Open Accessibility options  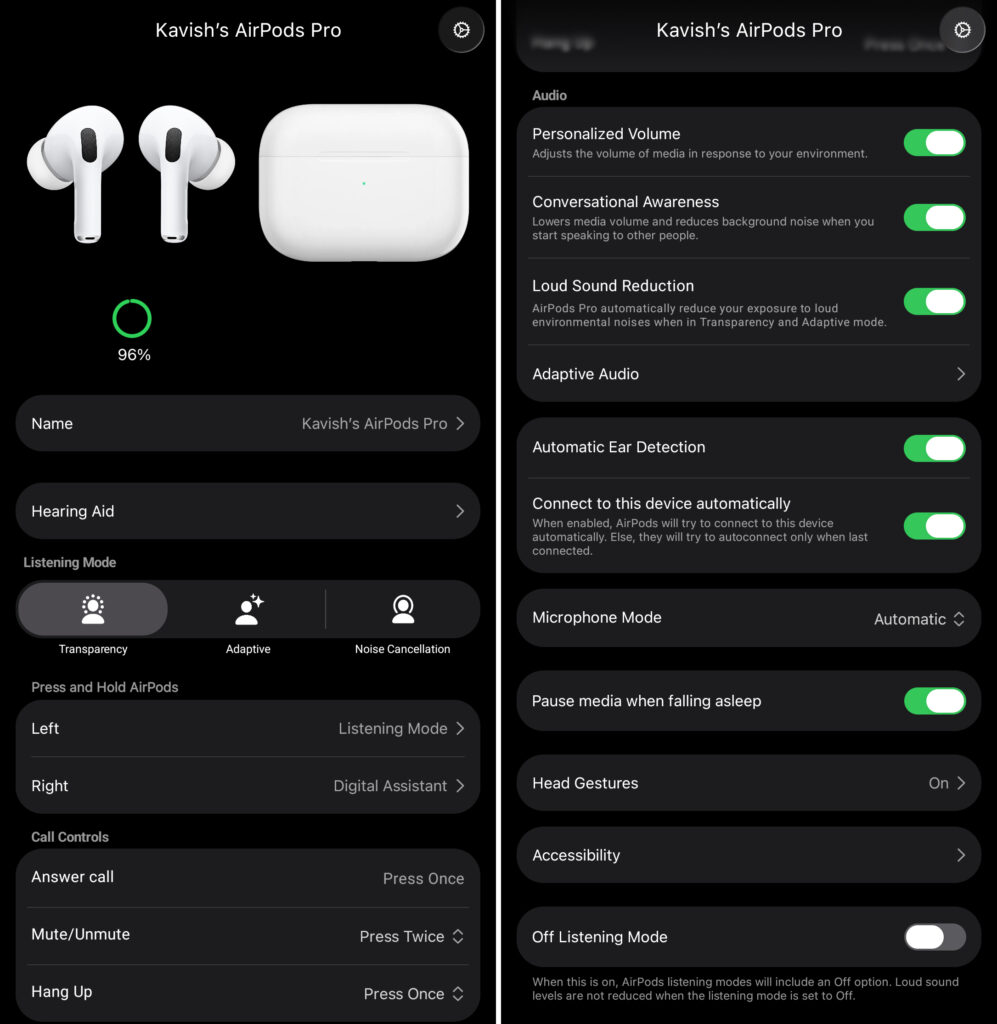click(x=748, y=855)
